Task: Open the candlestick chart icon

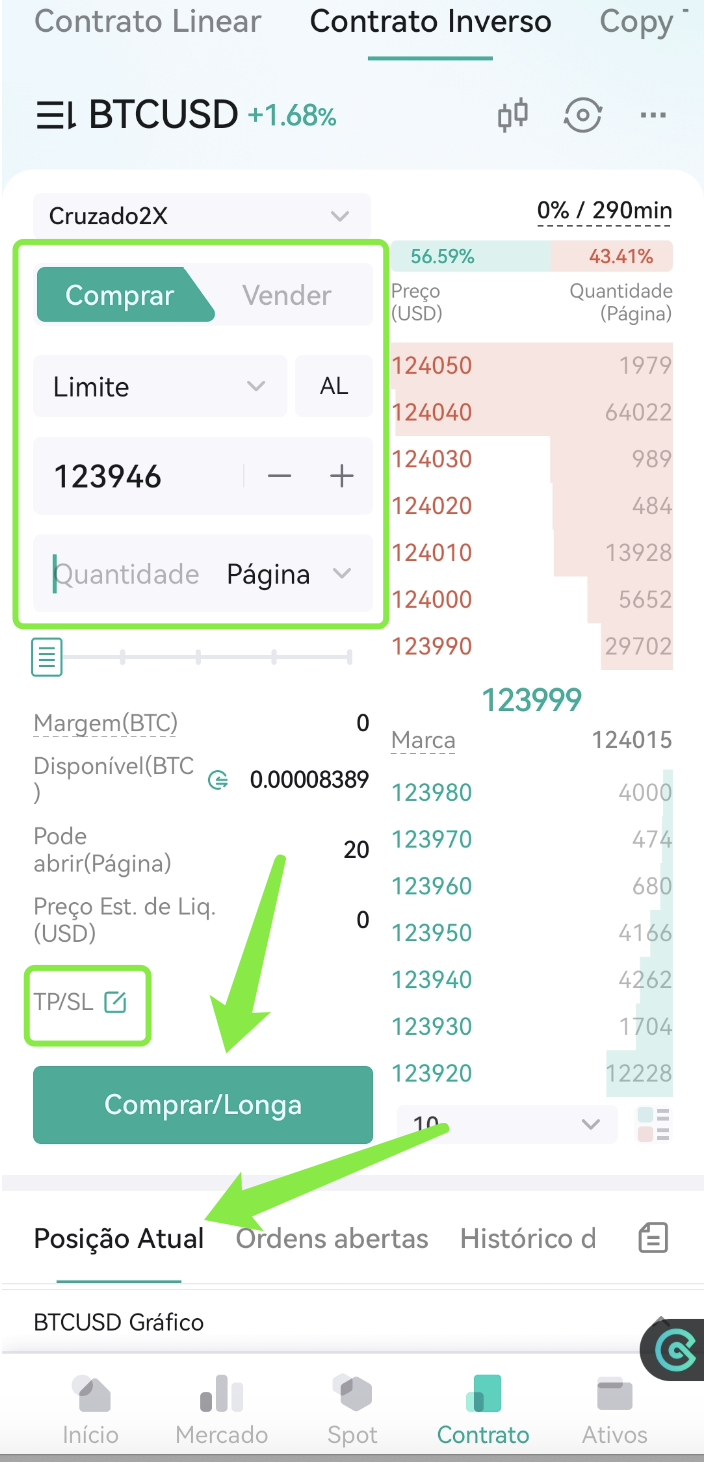Action: 513,116
